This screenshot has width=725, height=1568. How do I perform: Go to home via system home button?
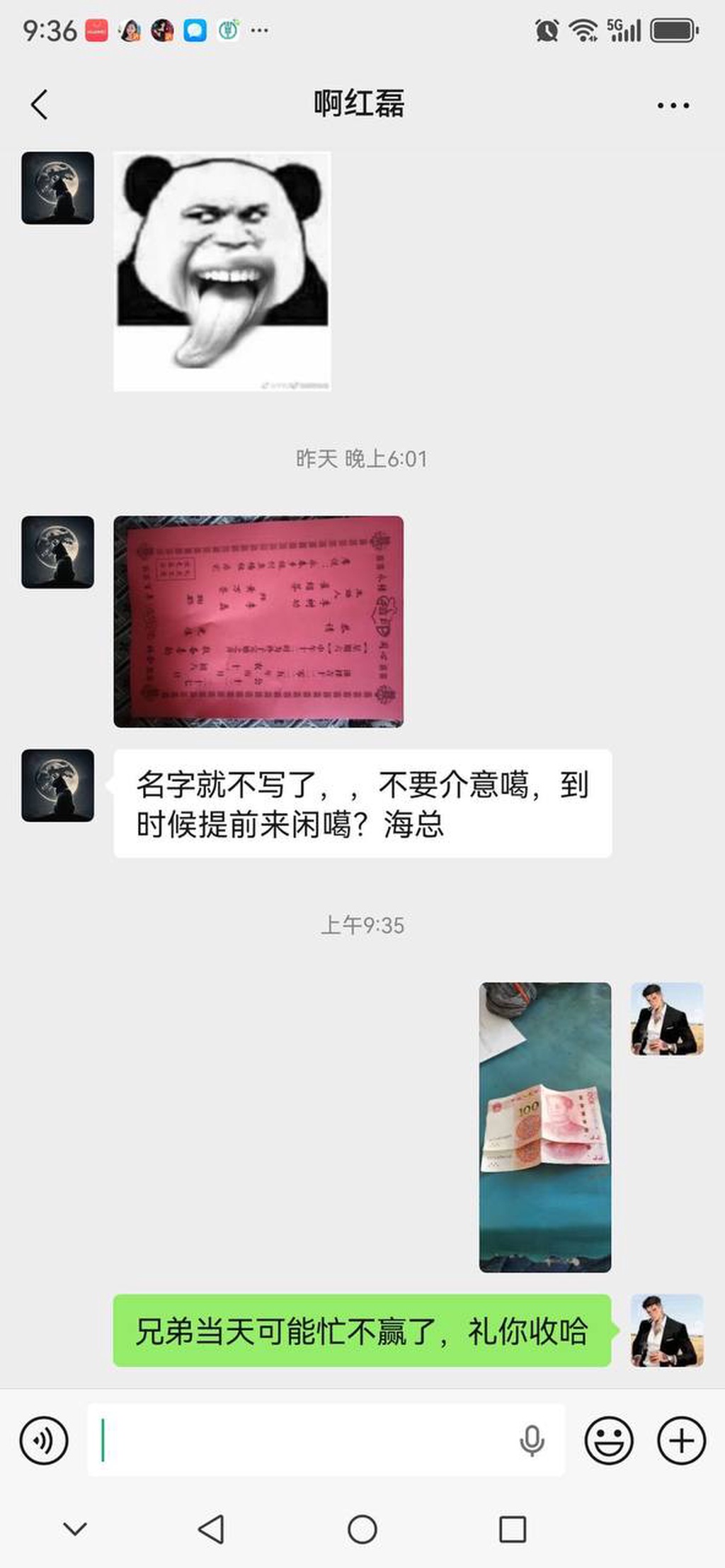[362, 1529]
